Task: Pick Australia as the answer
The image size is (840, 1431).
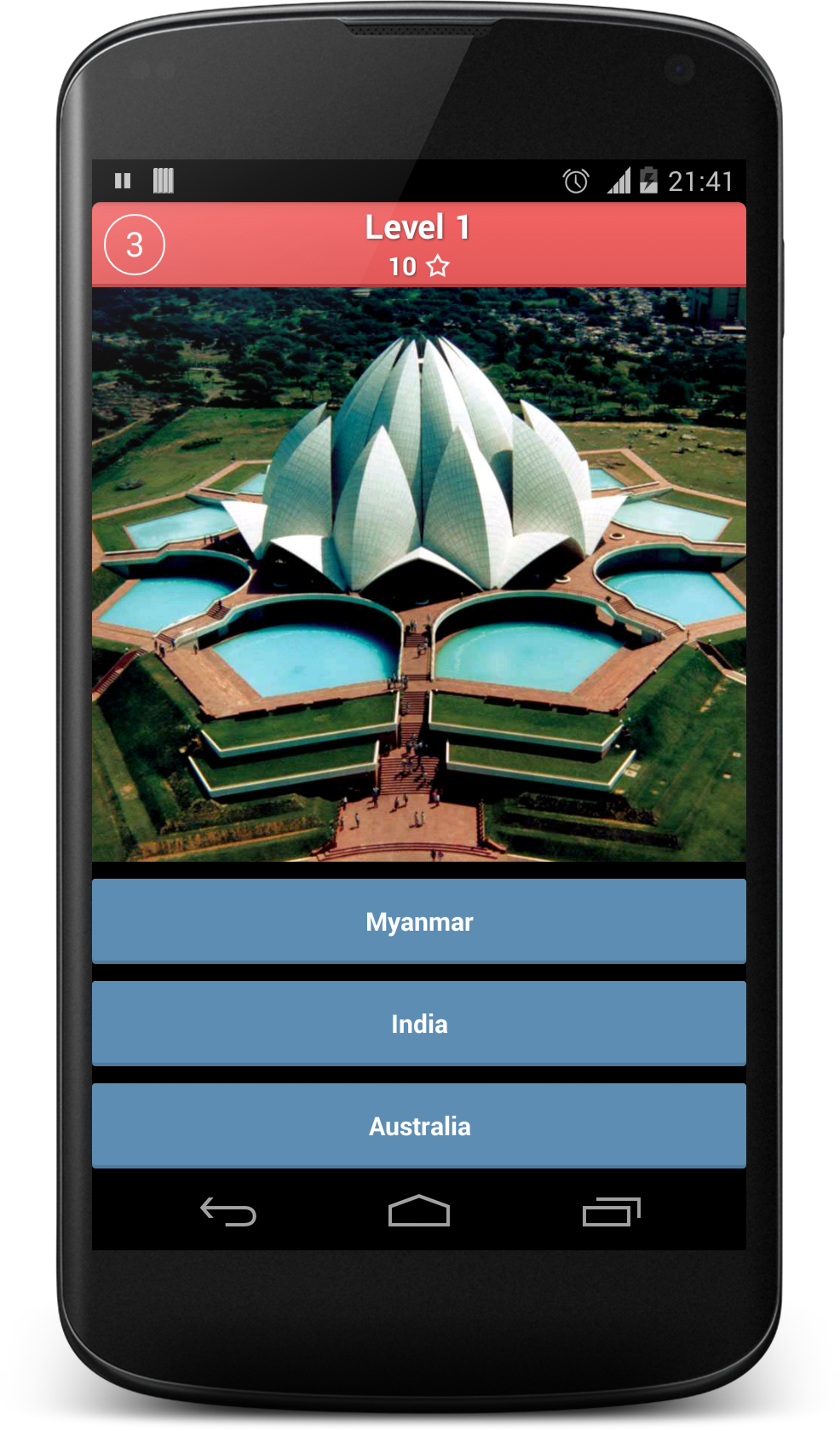Action: [419, 1126]
